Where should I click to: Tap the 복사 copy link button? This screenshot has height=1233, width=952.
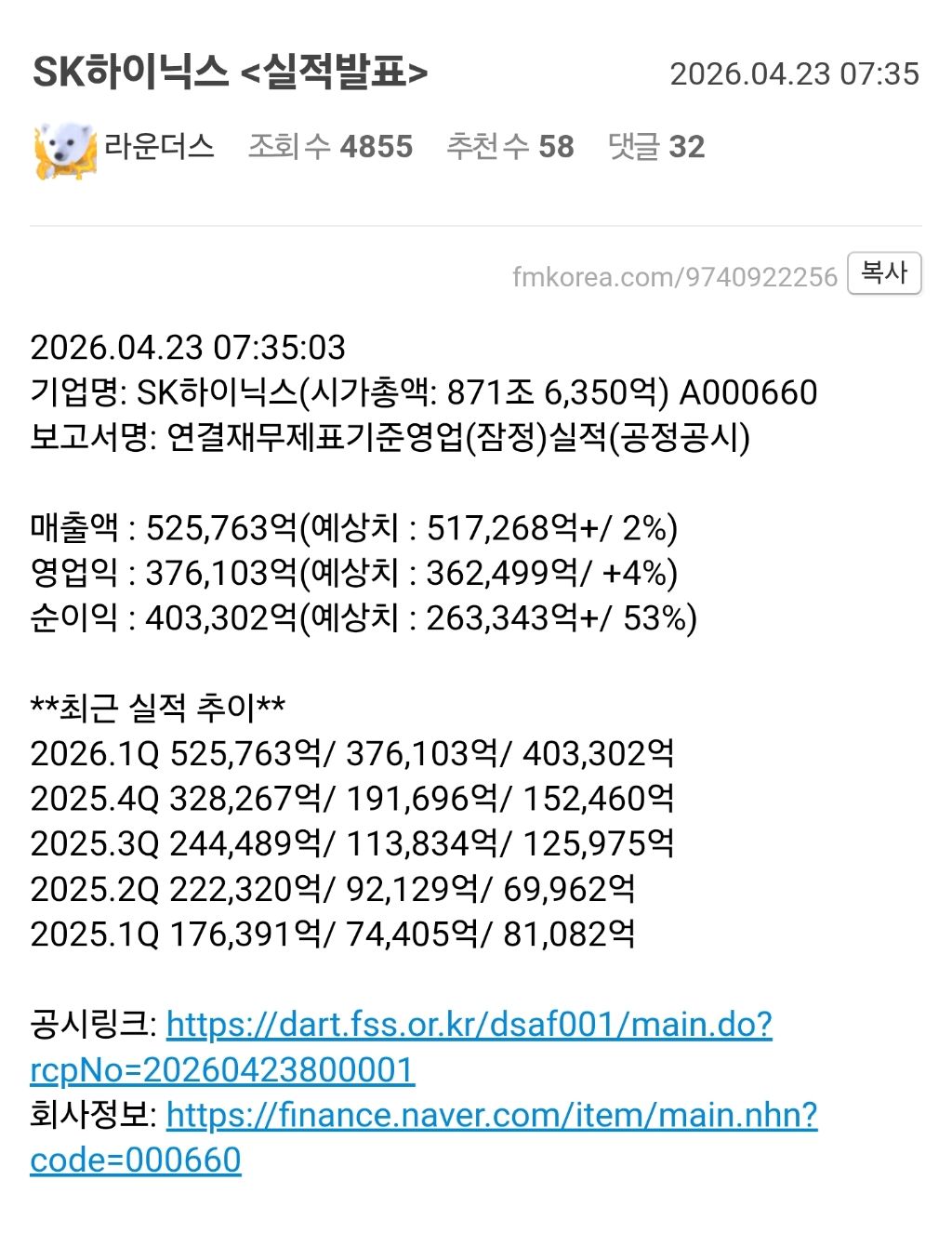[x=884, y=273]
